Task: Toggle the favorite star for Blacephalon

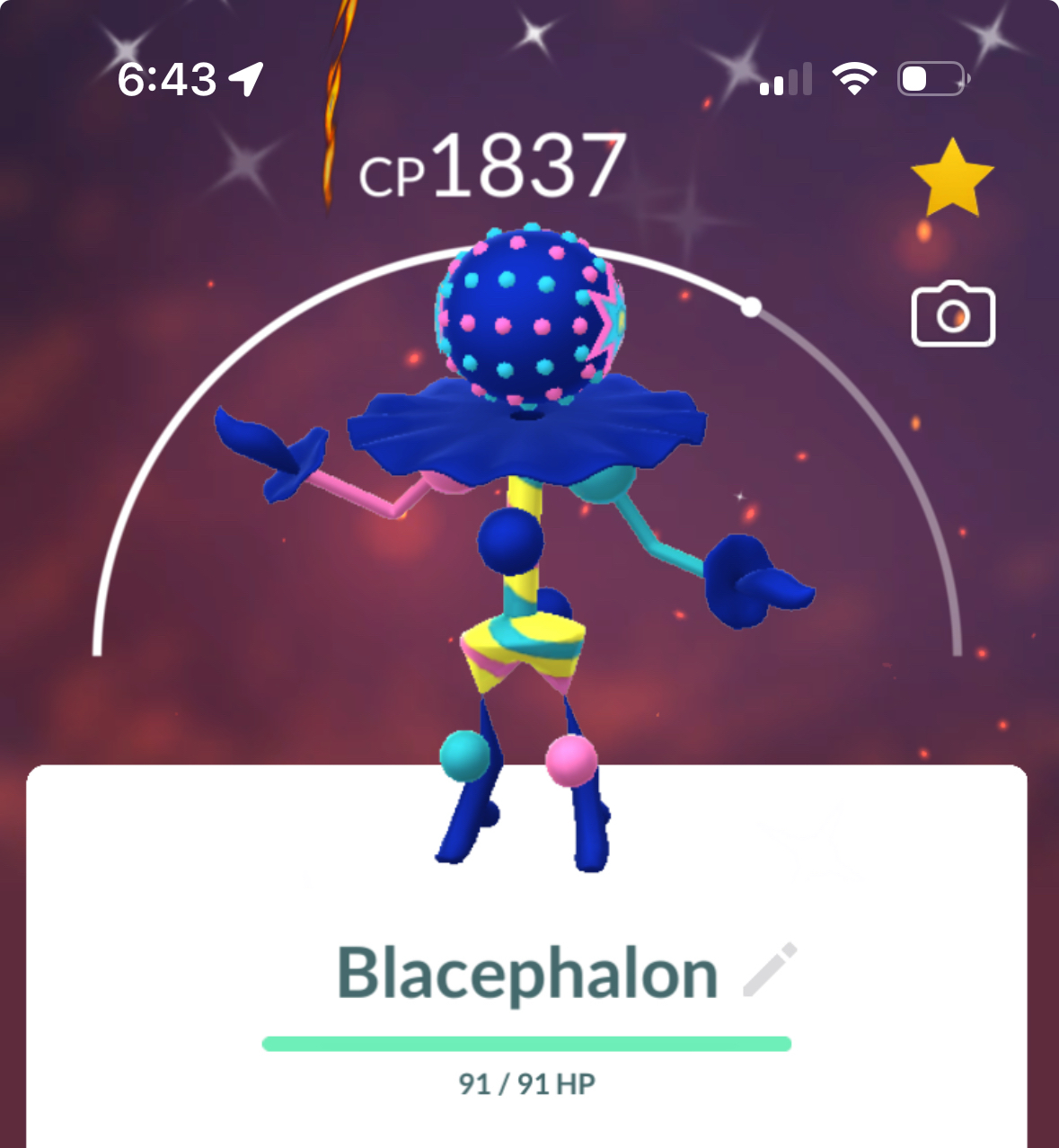Action: (x=952, y=178)
